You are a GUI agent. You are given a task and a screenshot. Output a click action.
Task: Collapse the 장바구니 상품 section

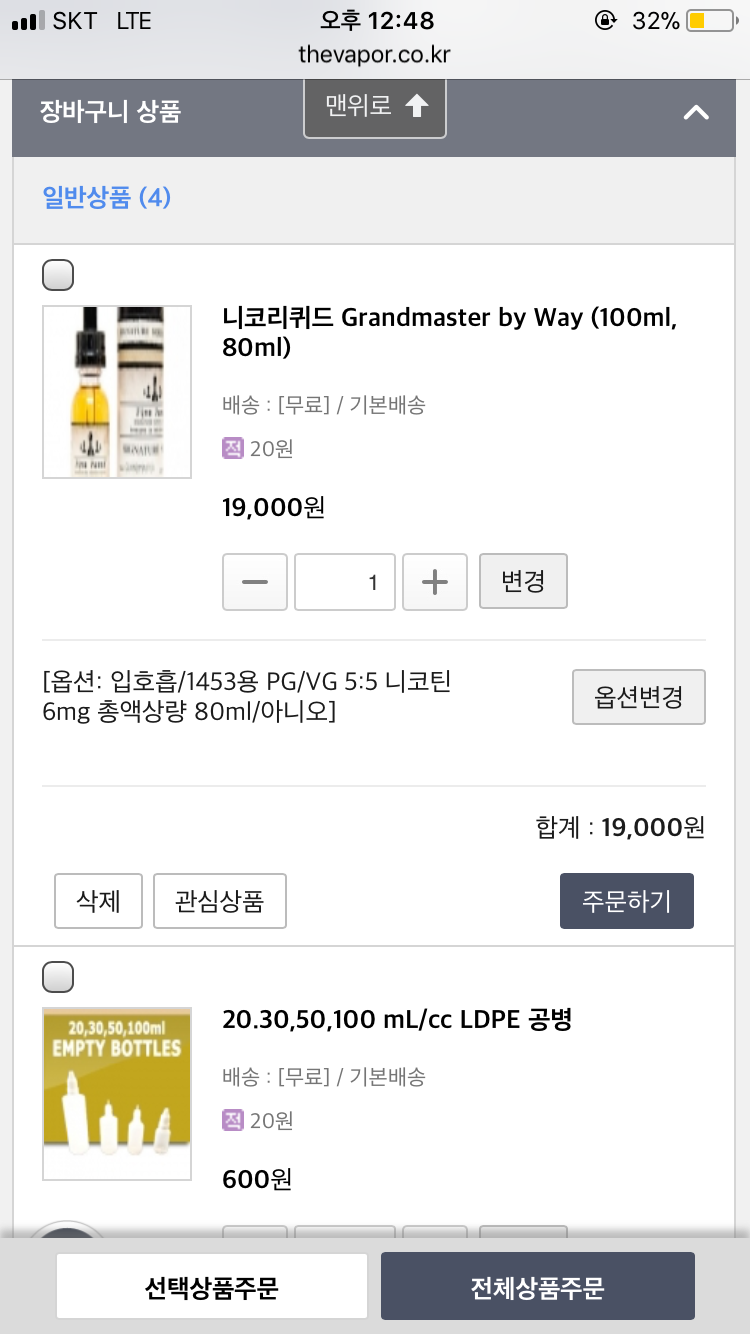[x=695, y=113]
